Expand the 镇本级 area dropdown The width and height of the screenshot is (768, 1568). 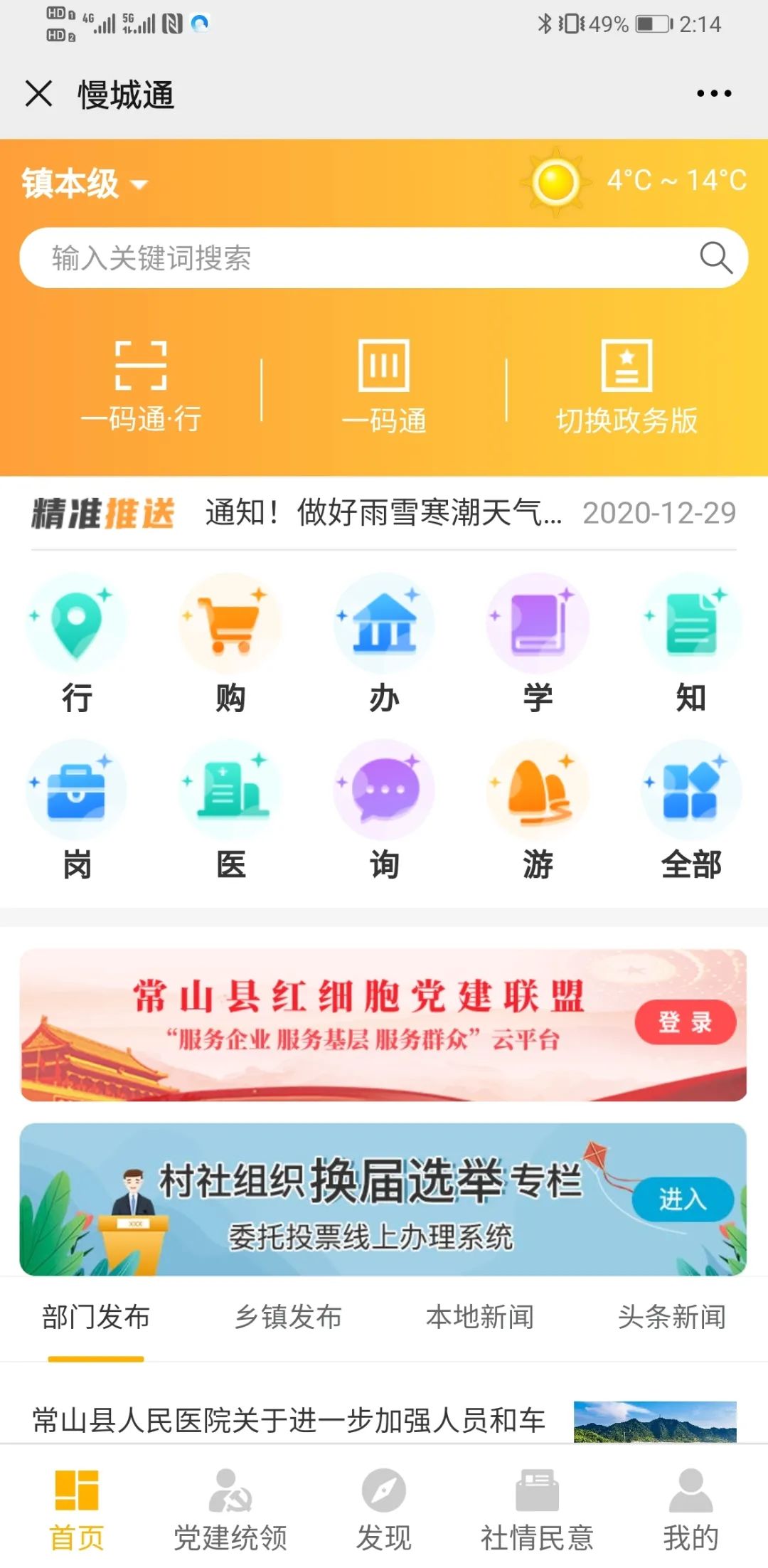84,184
